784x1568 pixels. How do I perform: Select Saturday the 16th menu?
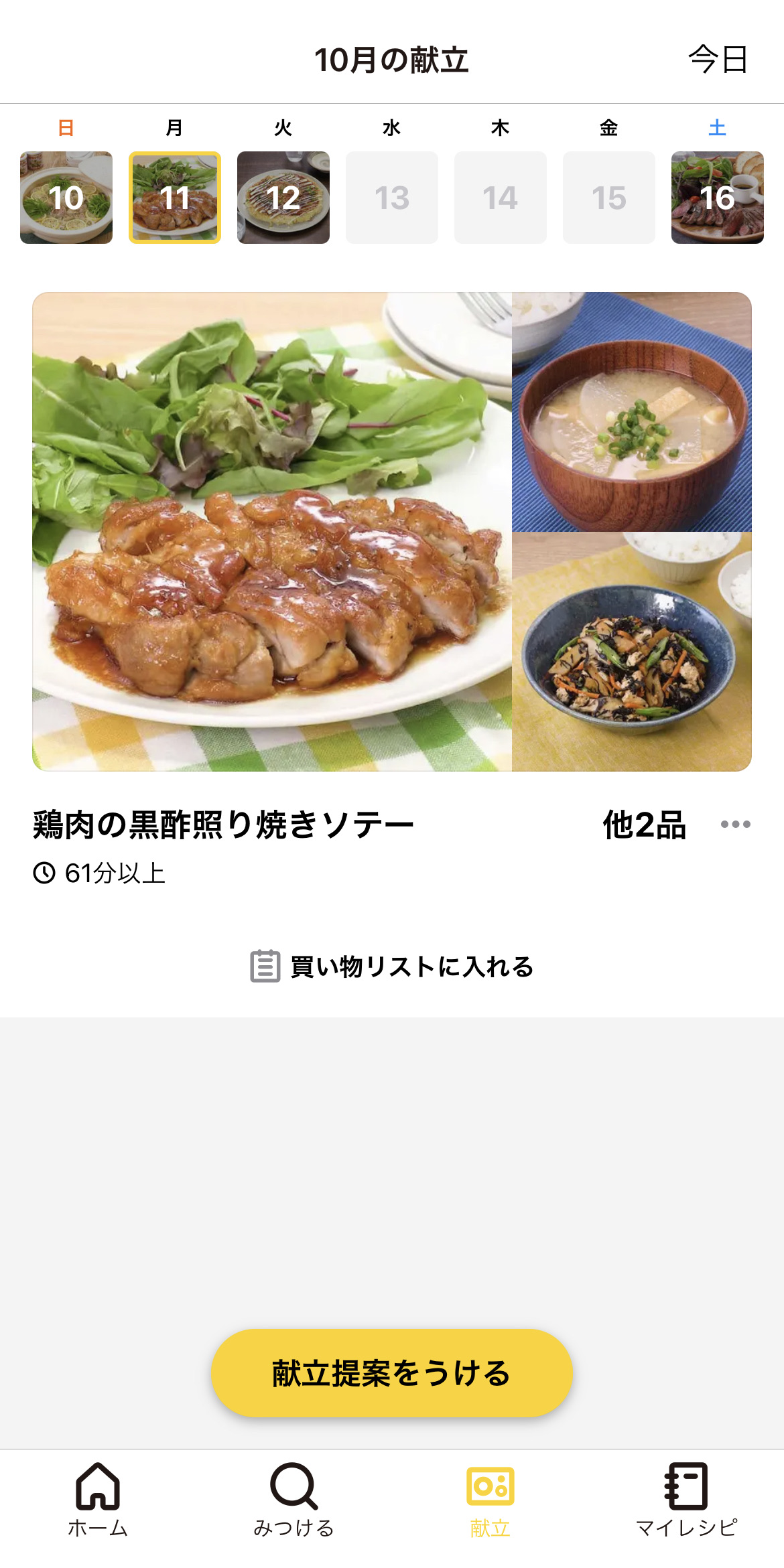(x=718, y=198)
